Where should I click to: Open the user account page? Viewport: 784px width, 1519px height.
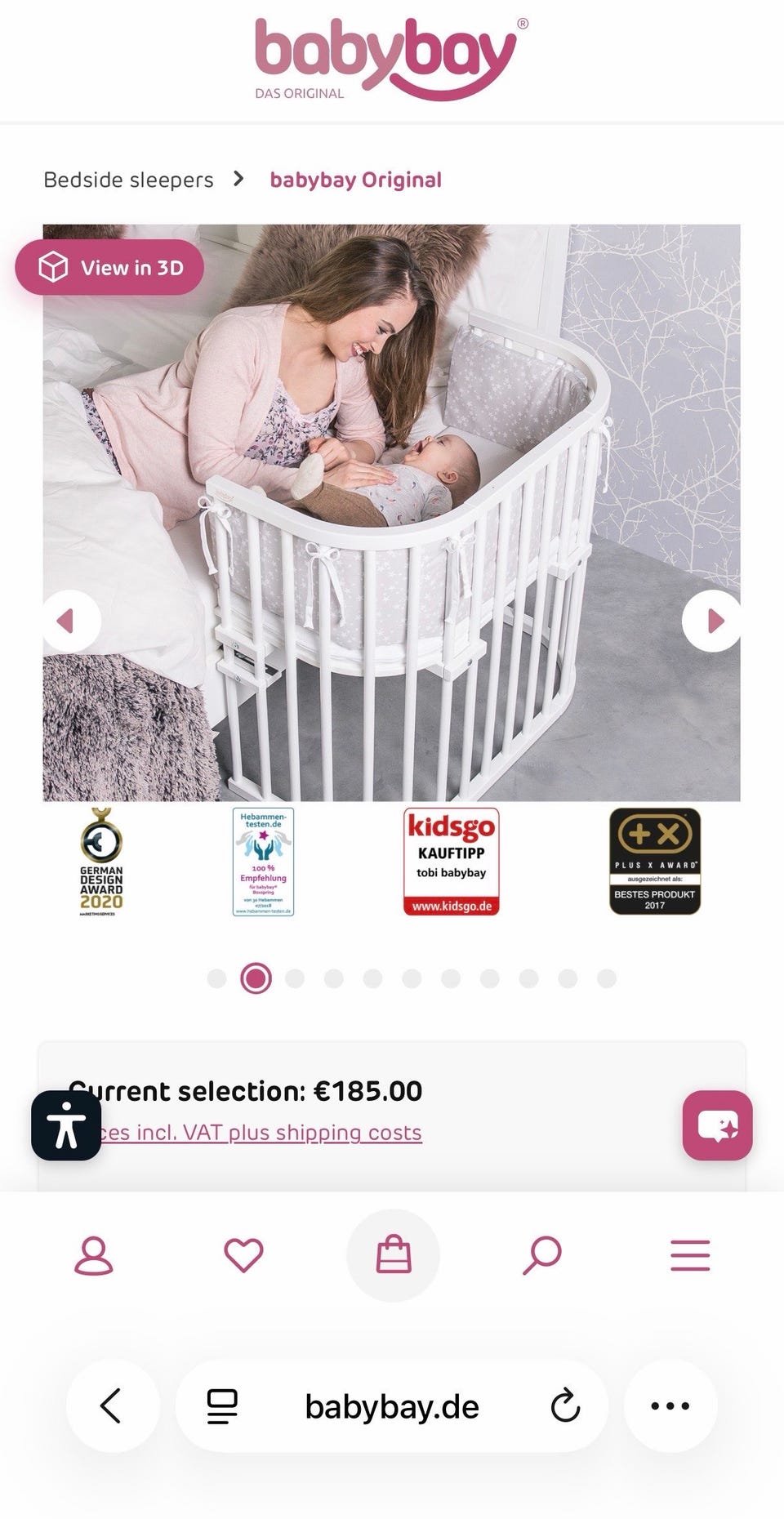pyautogui.click(x=94, y=1255)
